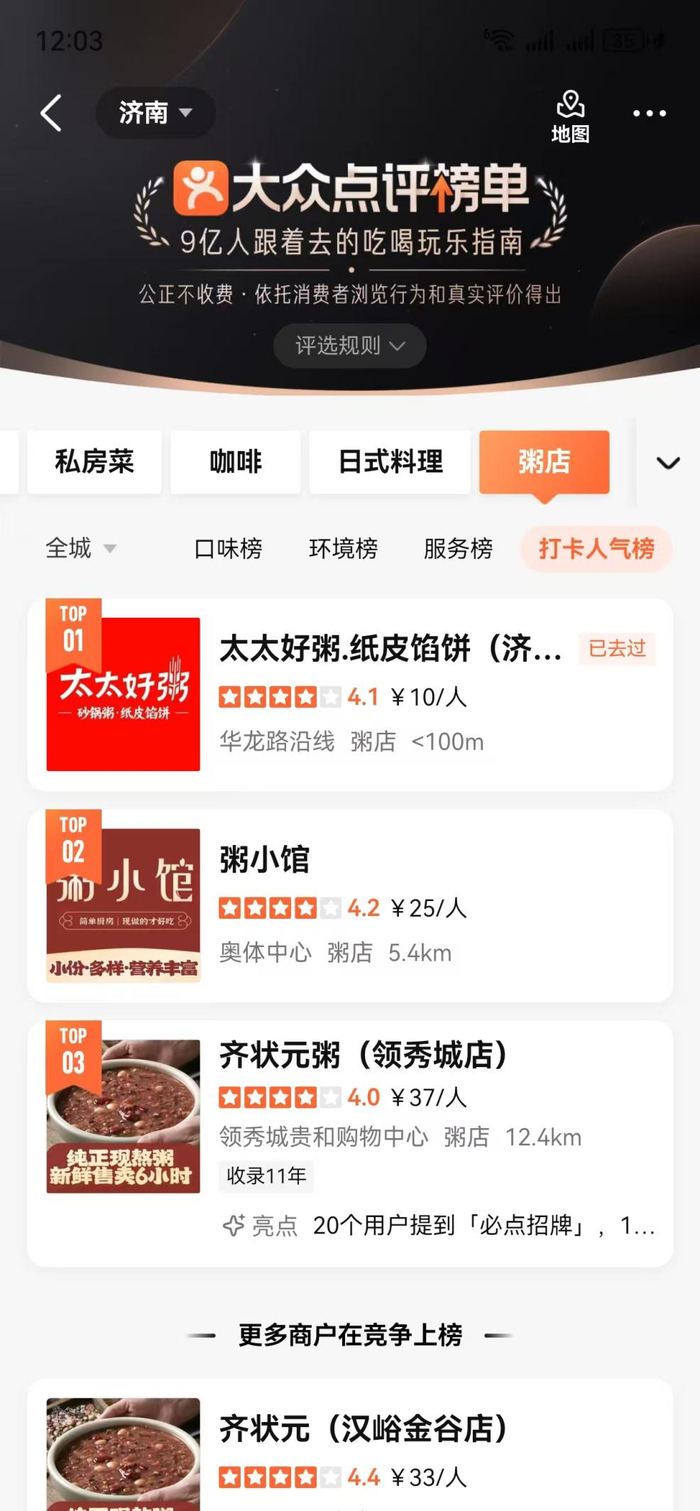Open the three-dot overflow menu
This screenshot has width=700, height=1511.
tap(649, 113)
